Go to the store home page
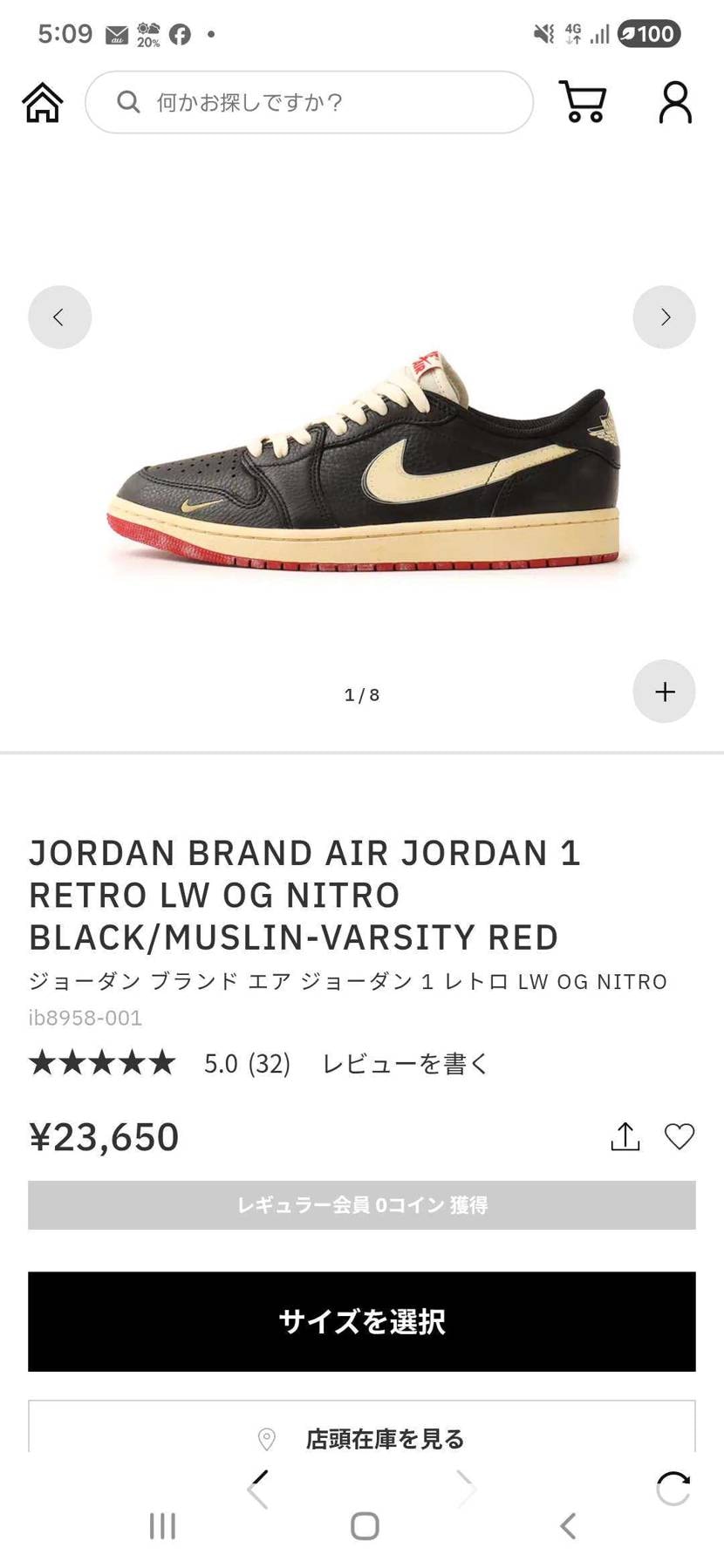This screenshot has width=724, height=1568. pos(42,103)
